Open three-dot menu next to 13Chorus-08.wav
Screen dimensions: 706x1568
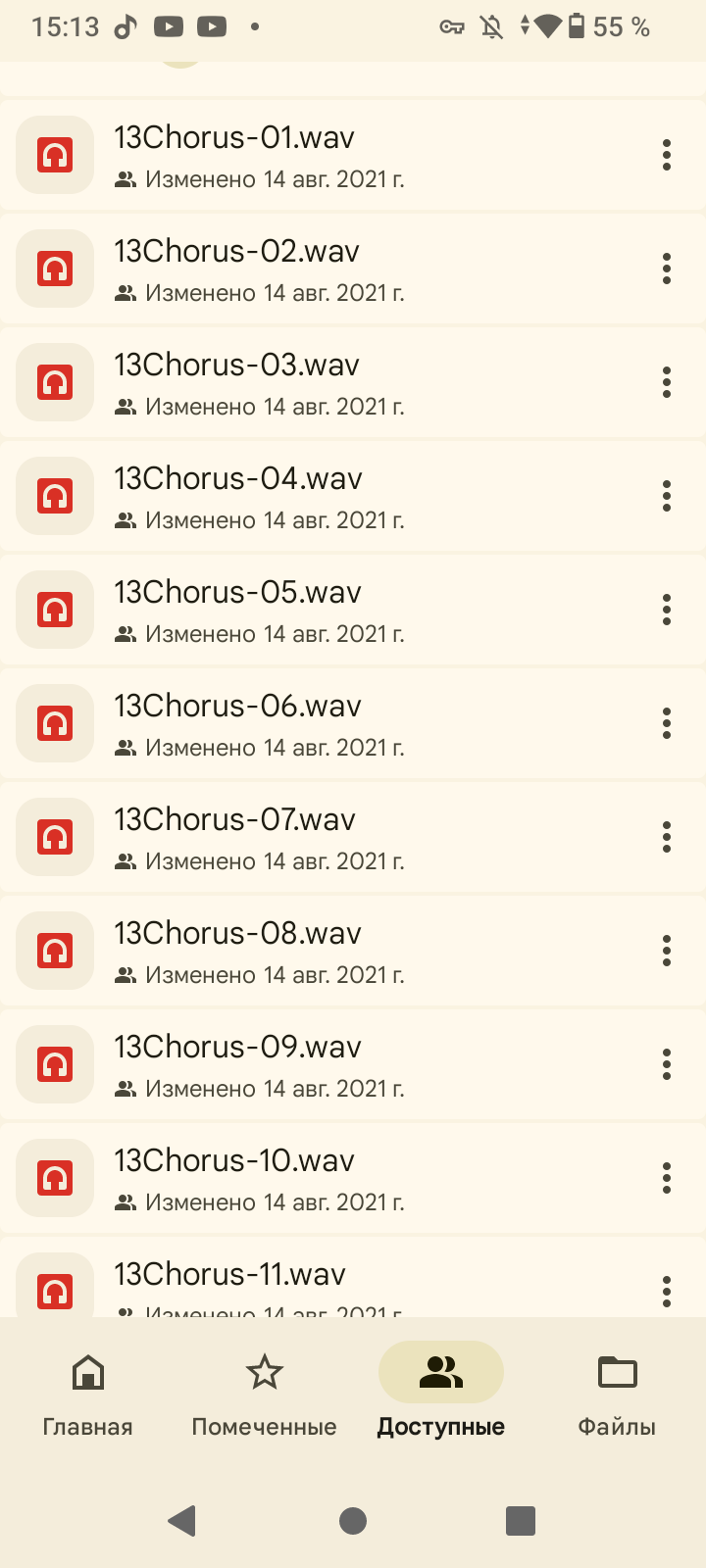667,951
